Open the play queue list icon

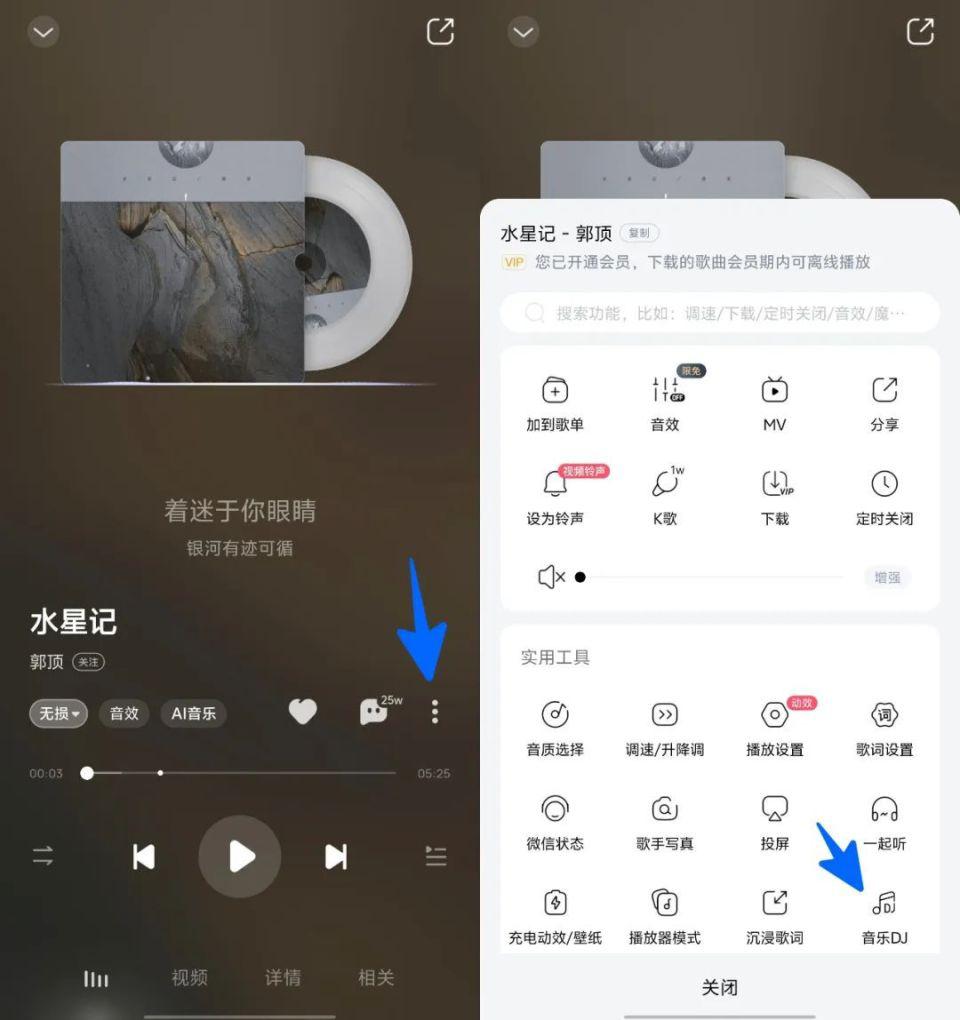(x=436, y=857)
